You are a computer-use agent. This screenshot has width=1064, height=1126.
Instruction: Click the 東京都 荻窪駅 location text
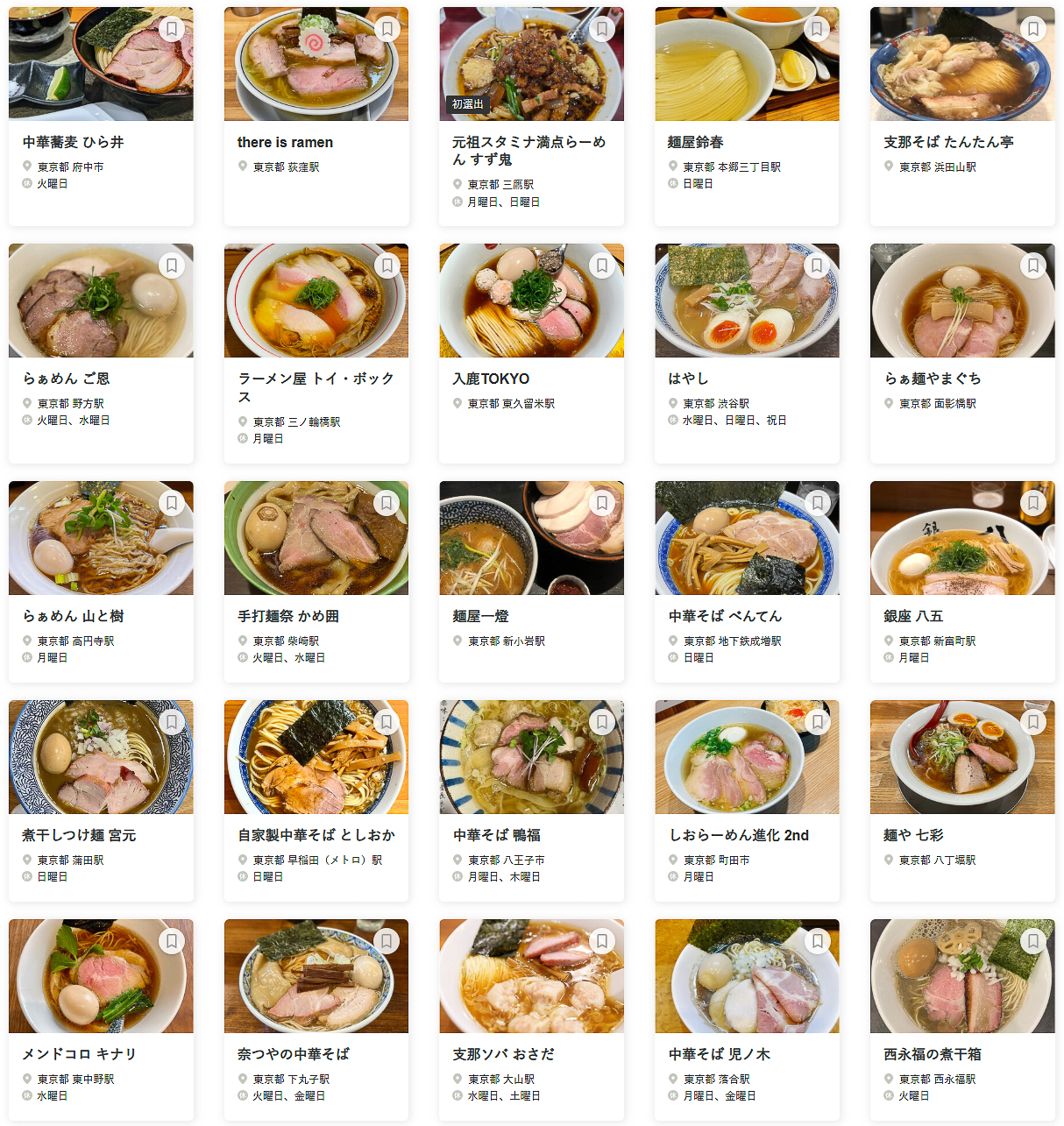[284, 166]
